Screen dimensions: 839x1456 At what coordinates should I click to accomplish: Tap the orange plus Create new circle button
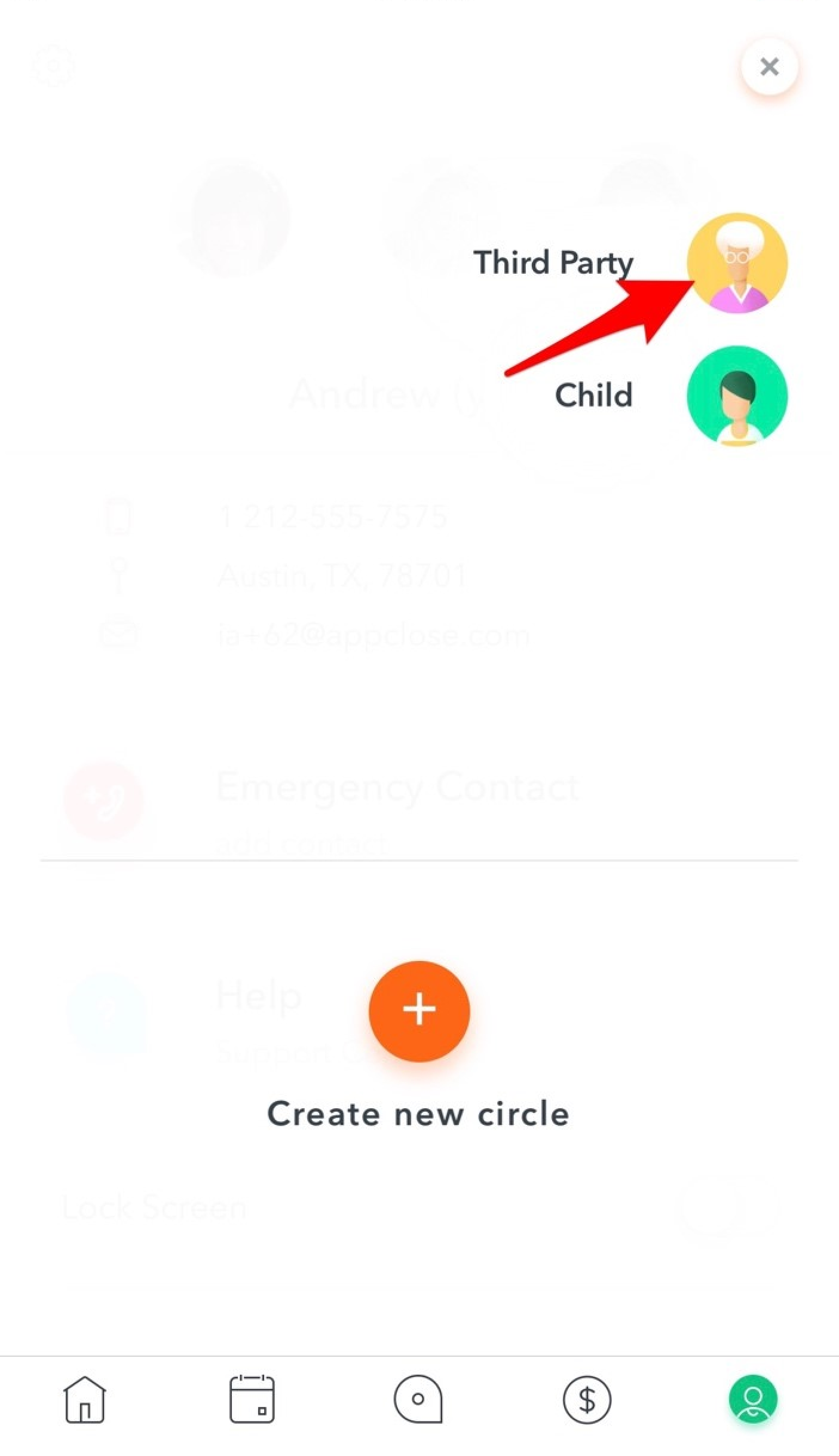(419, 1011)
